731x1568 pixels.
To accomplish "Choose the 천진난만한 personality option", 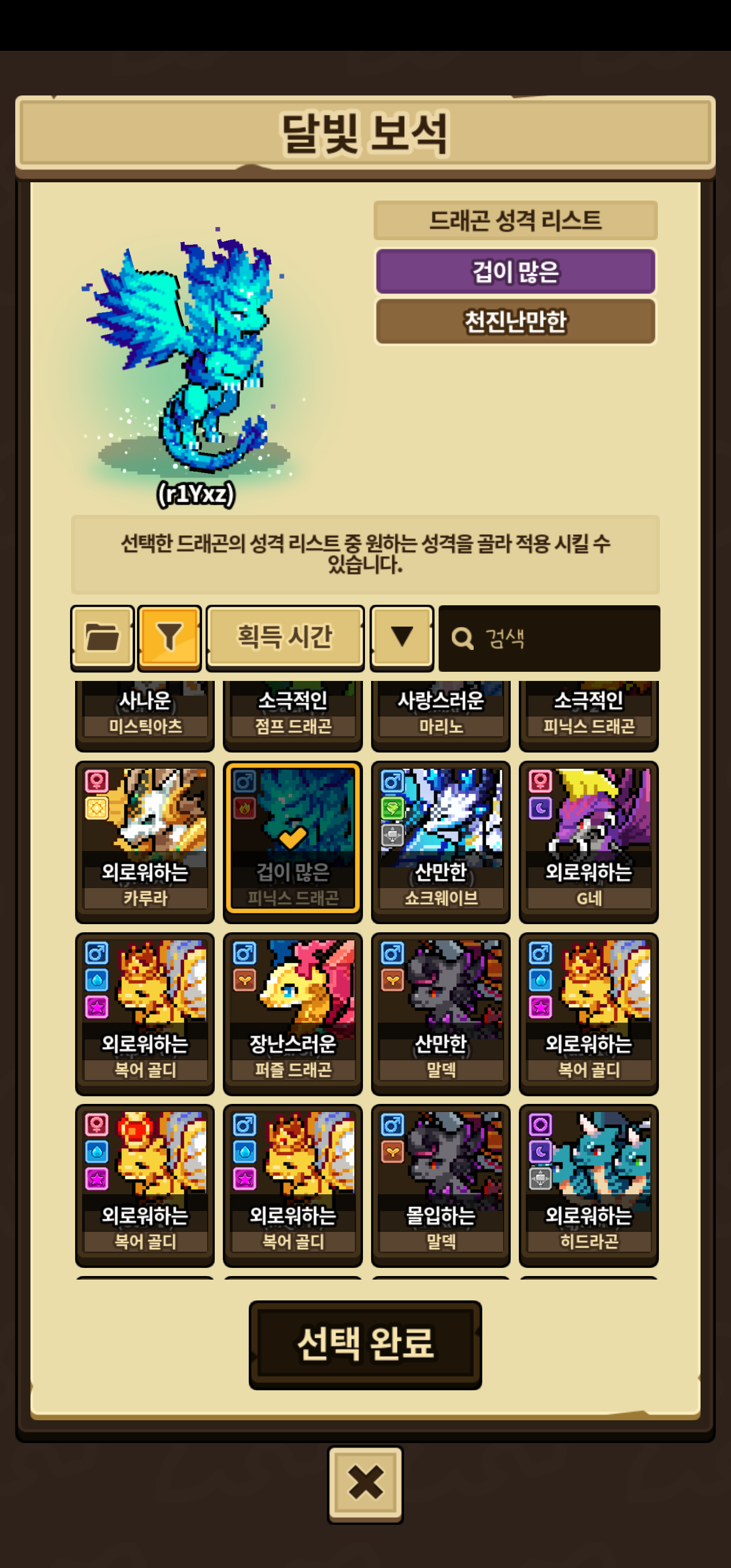I will (x=515, y=321).
